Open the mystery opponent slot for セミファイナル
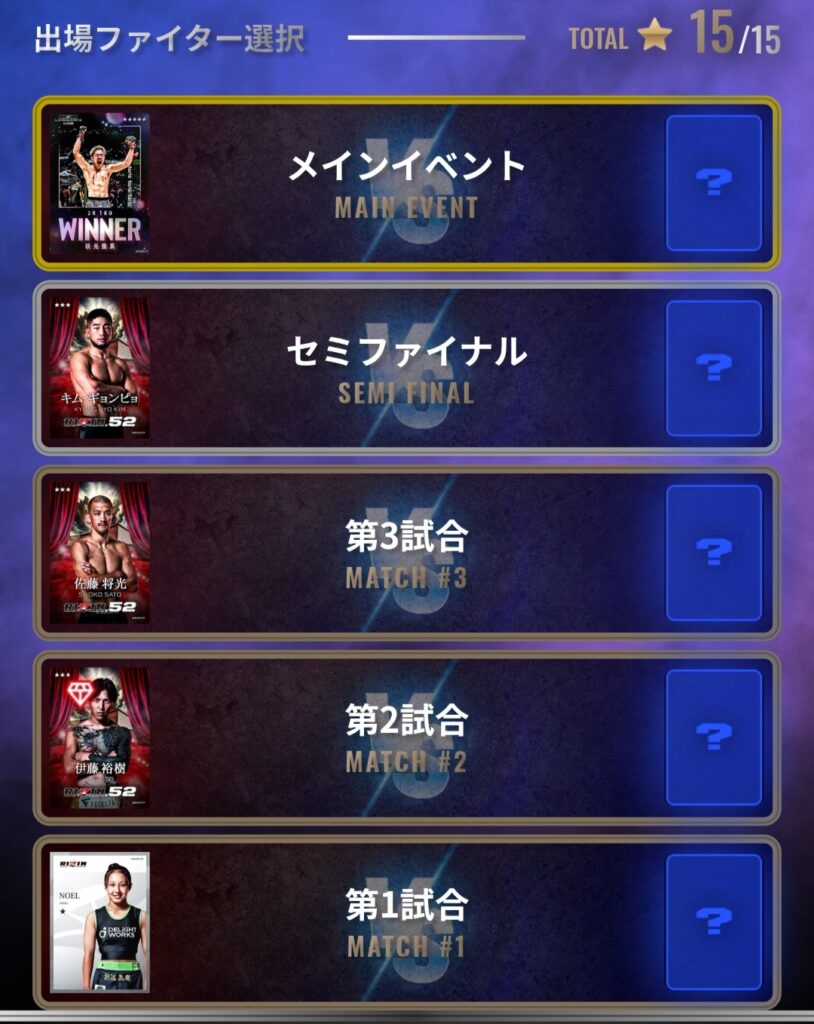The width and height of the screenshot is (814, 1024). [713, 367]
